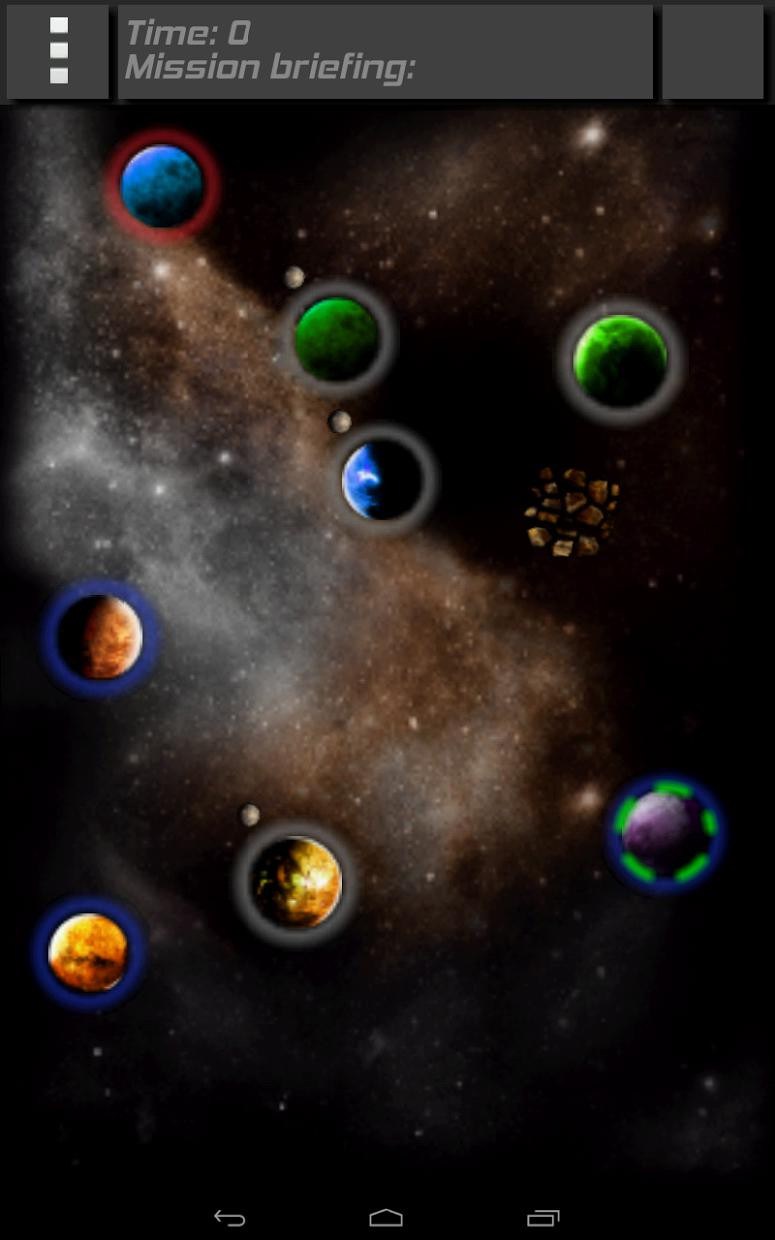
Task: Select the purple planet with green dashed ring
Action: pos(665,833)
